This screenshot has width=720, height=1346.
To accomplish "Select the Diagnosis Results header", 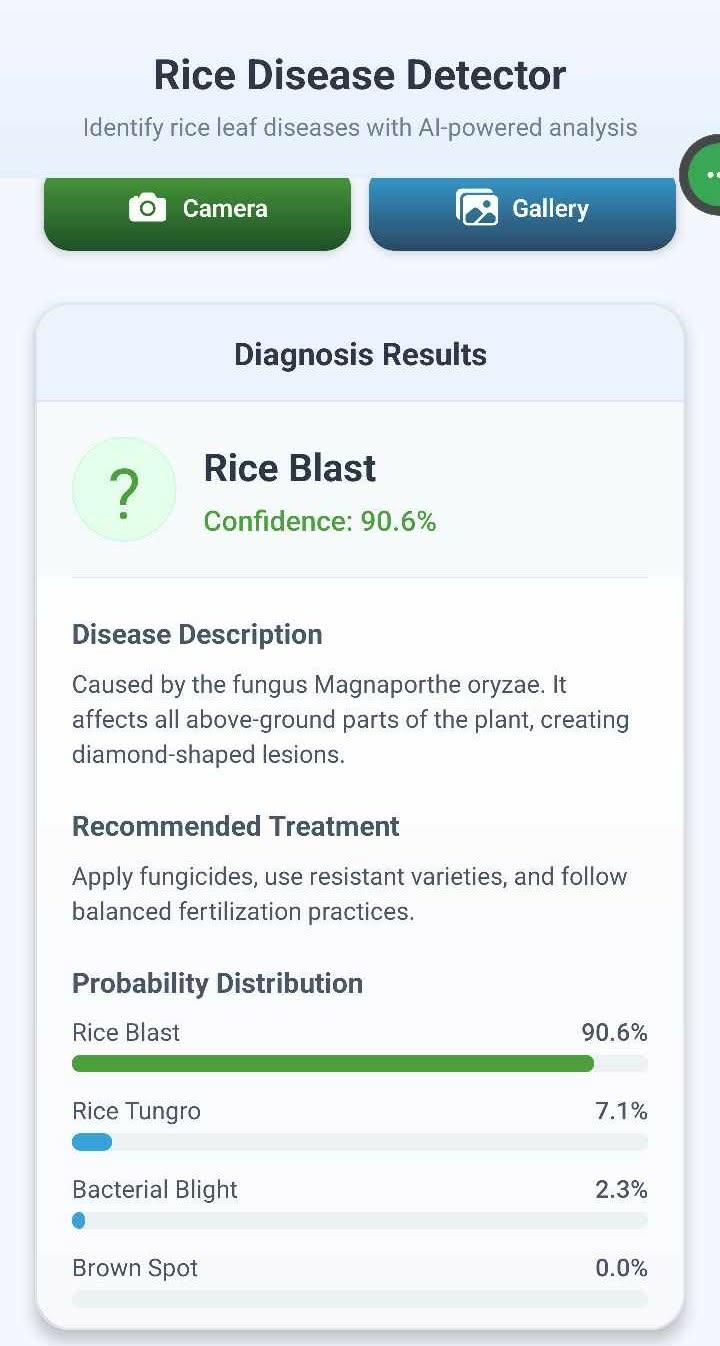I will [x=360, y=353].
